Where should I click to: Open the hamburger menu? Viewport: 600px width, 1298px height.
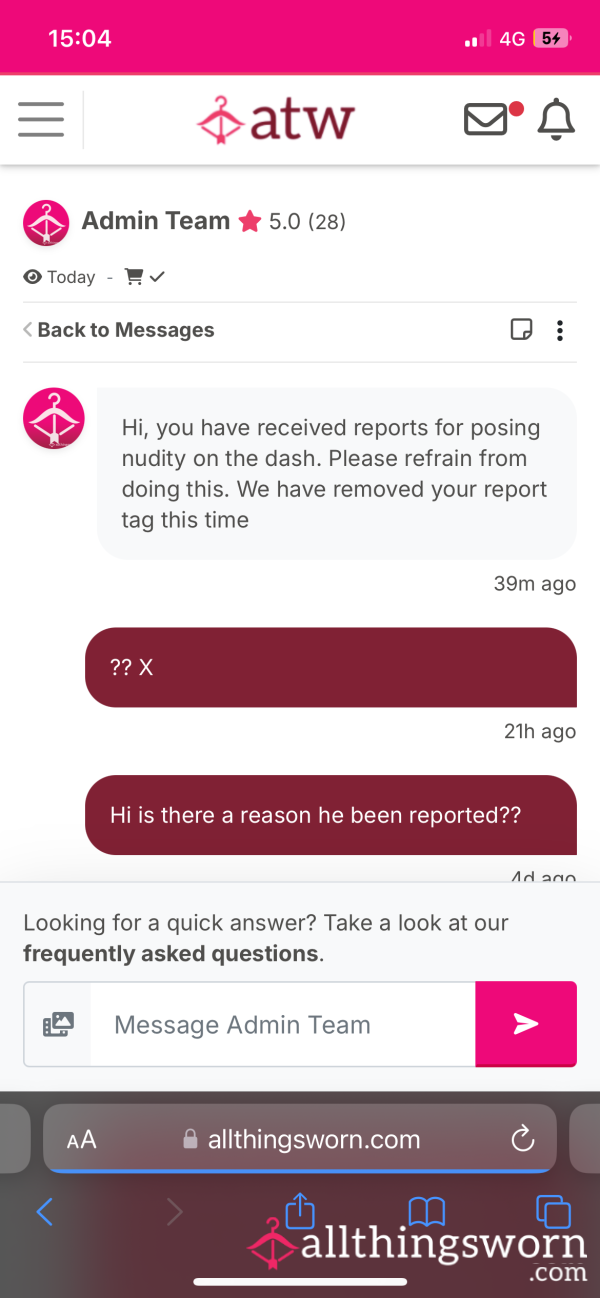point(41,120)
